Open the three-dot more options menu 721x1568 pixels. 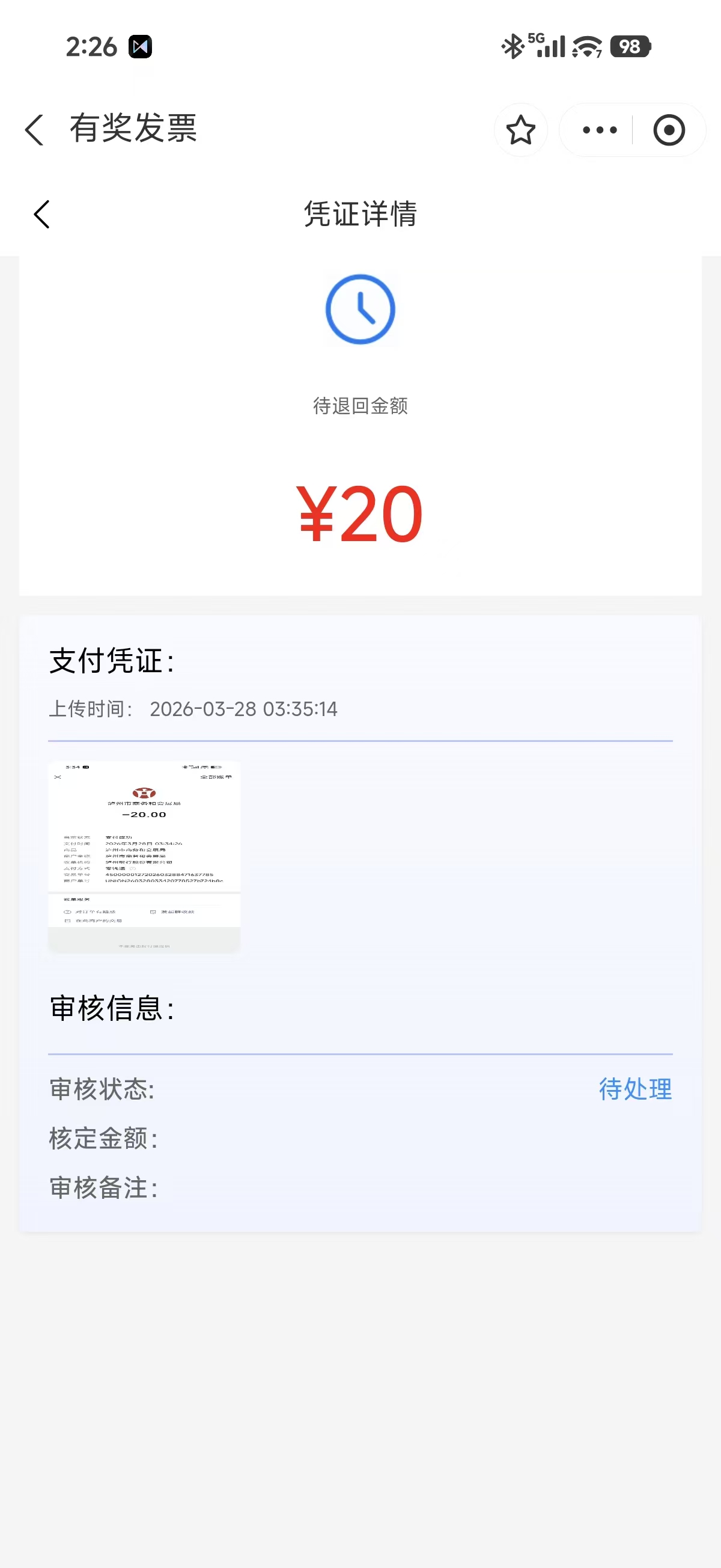click(598, 130)
